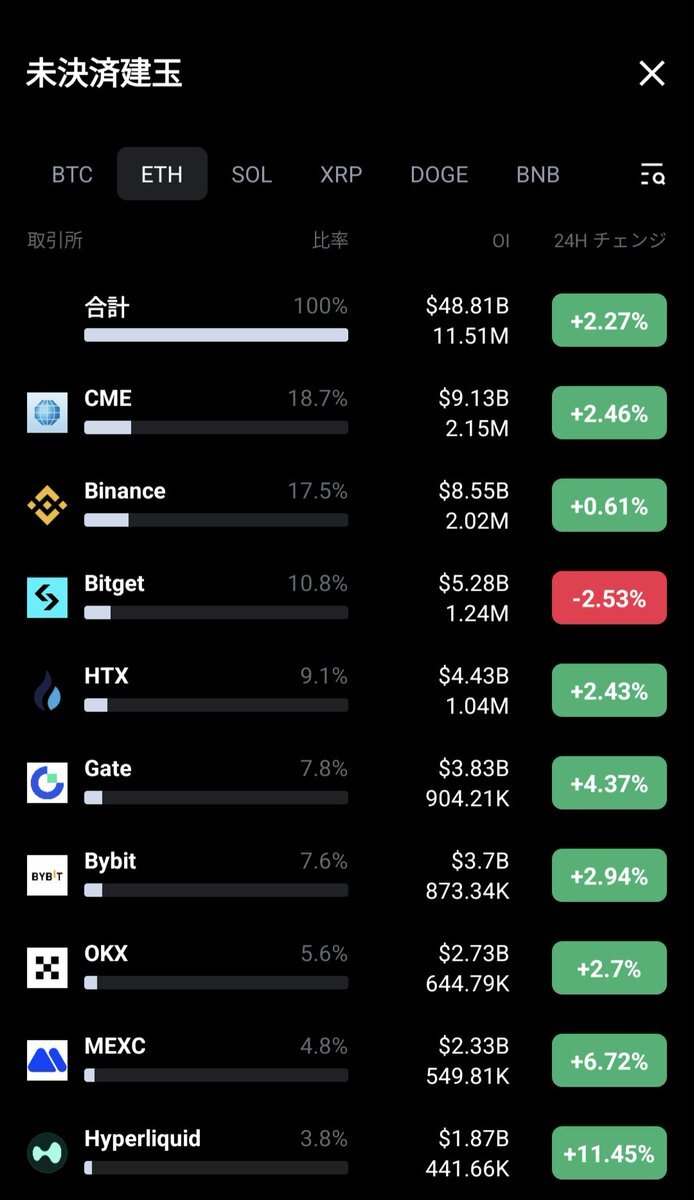The image size is (694, 1200).
Task: Open the Bybit exchange row
Action: point(110,861)
